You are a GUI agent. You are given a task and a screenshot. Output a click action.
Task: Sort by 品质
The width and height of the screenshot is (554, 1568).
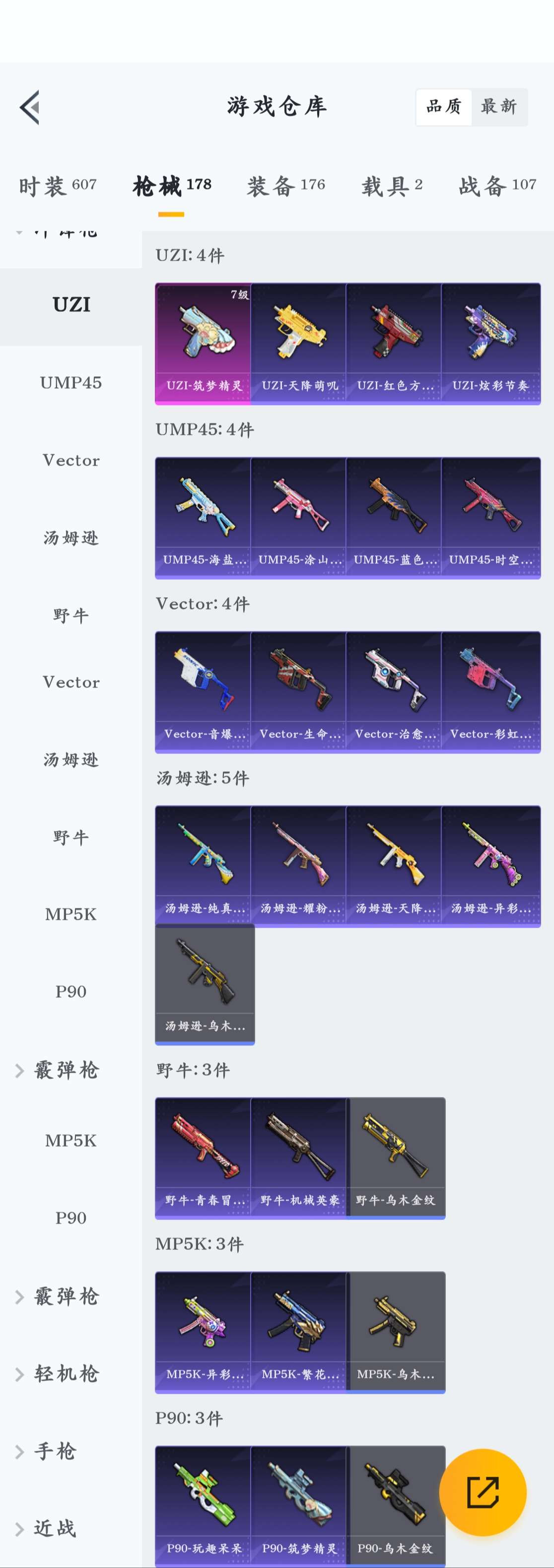tap(443, 107)
